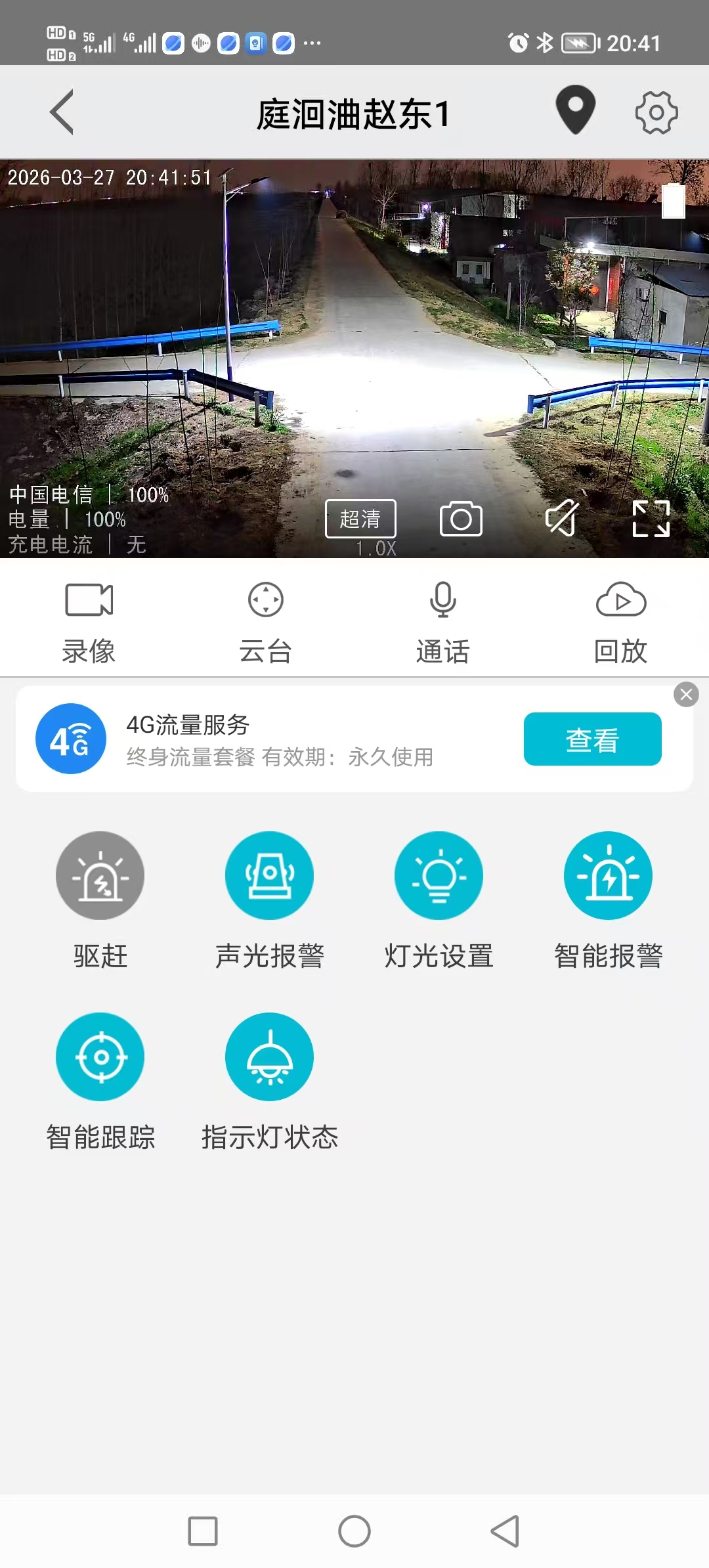Image resolution: width=709 pixels, height=1568 pixels.
Task: Open 智能报警 smart alarm
Action: click(x=608, y=877)
